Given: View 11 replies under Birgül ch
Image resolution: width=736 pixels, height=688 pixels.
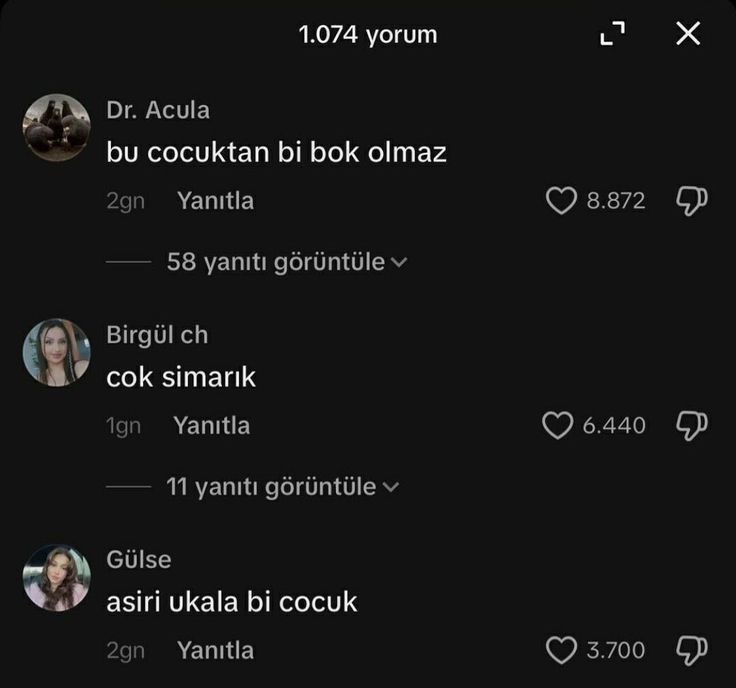Looking at the screenshot, I should pos(282,487).
